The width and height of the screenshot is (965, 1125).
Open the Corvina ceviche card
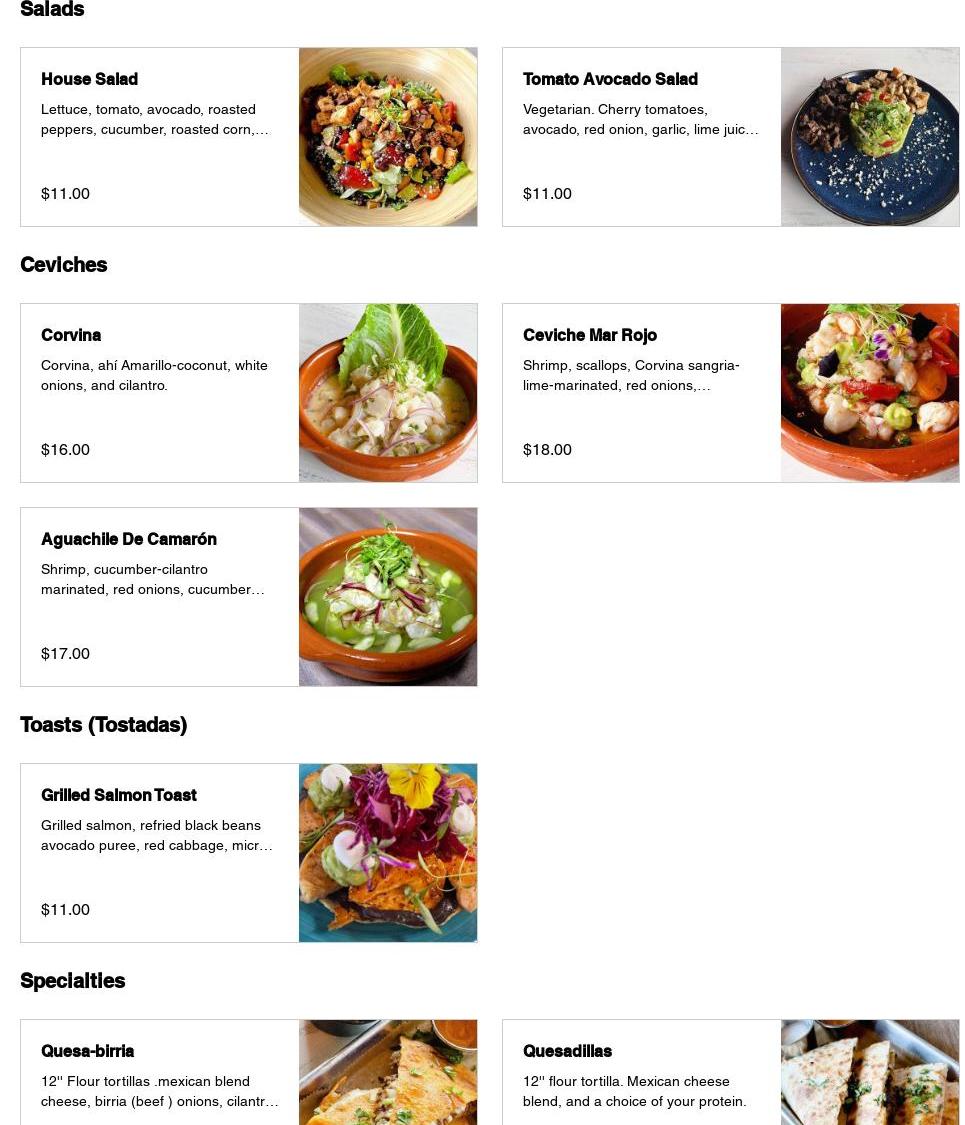pos(248,393)
